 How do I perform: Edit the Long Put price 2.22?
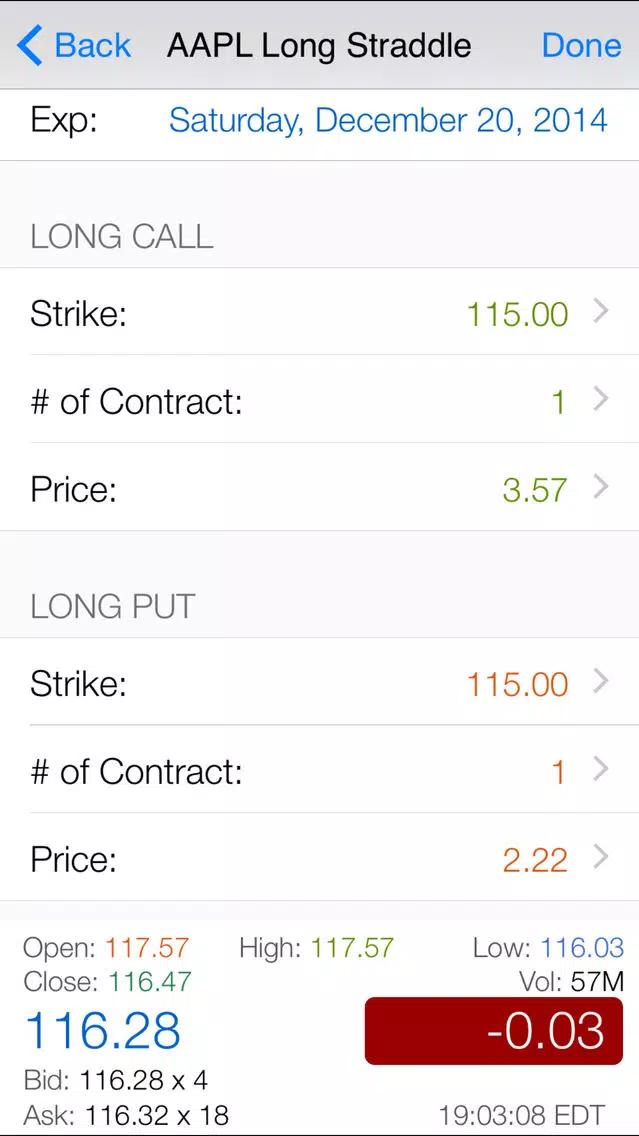(x=320, y=857)
